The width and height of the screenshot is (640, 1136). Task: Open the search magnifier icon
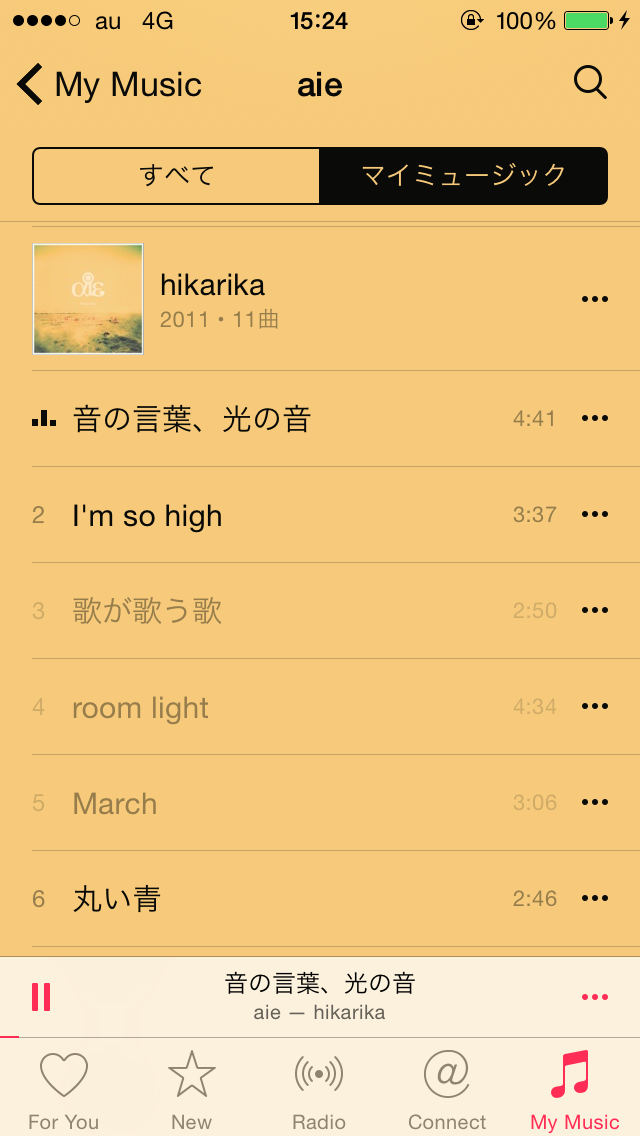[x=590, y=83]
